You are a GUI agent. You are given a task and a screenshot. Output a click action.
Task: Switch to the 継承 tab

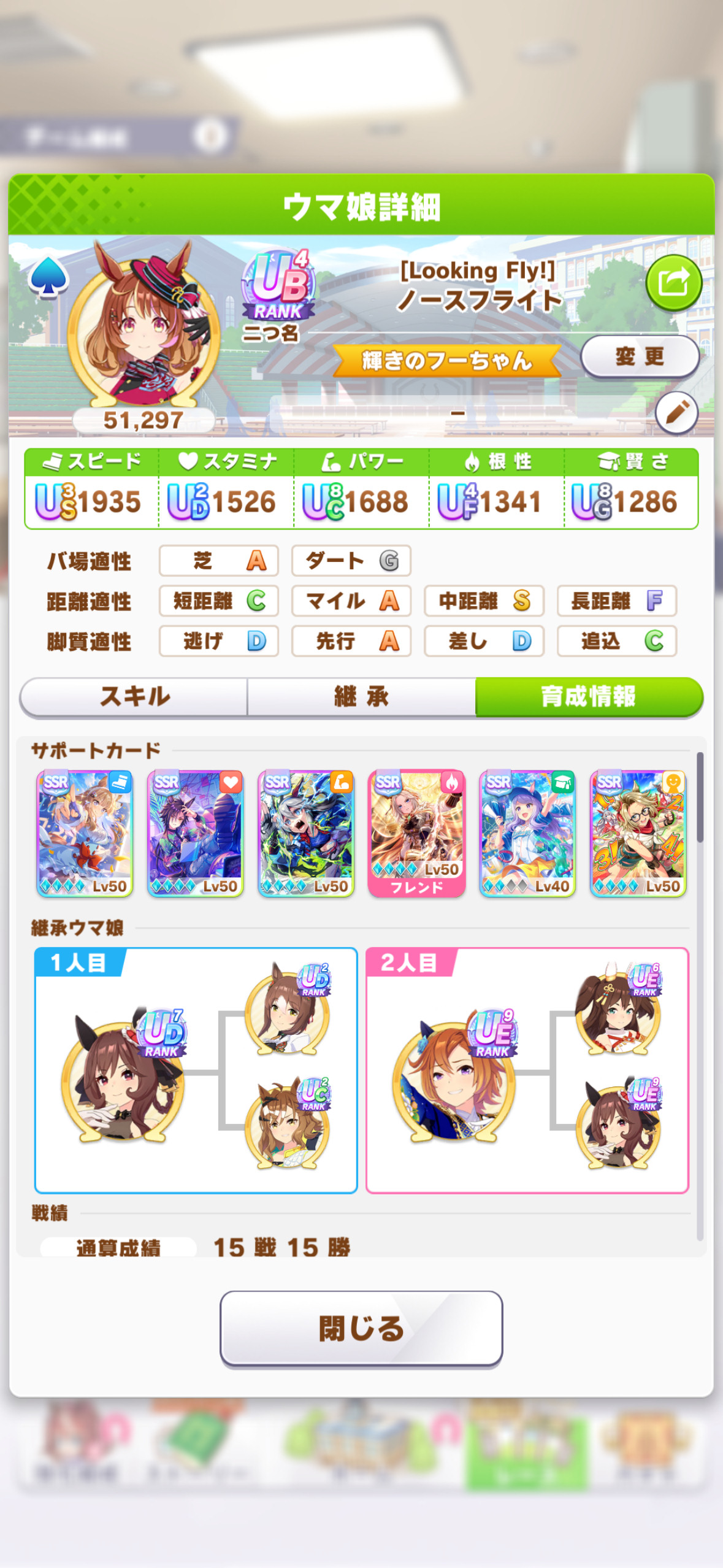tap(361, 696)
